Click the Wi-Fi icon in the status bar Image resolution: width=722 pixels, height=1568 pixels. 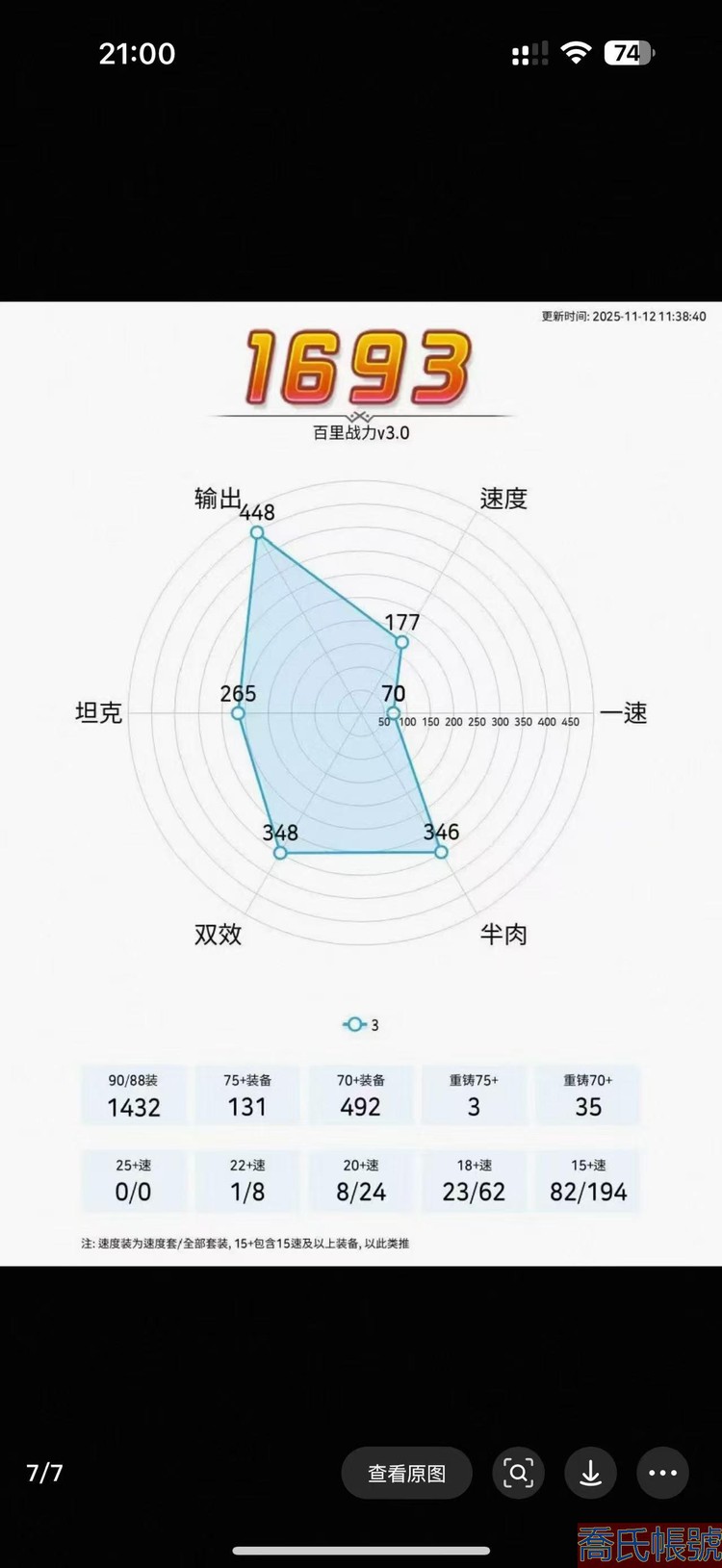point(575,54)
